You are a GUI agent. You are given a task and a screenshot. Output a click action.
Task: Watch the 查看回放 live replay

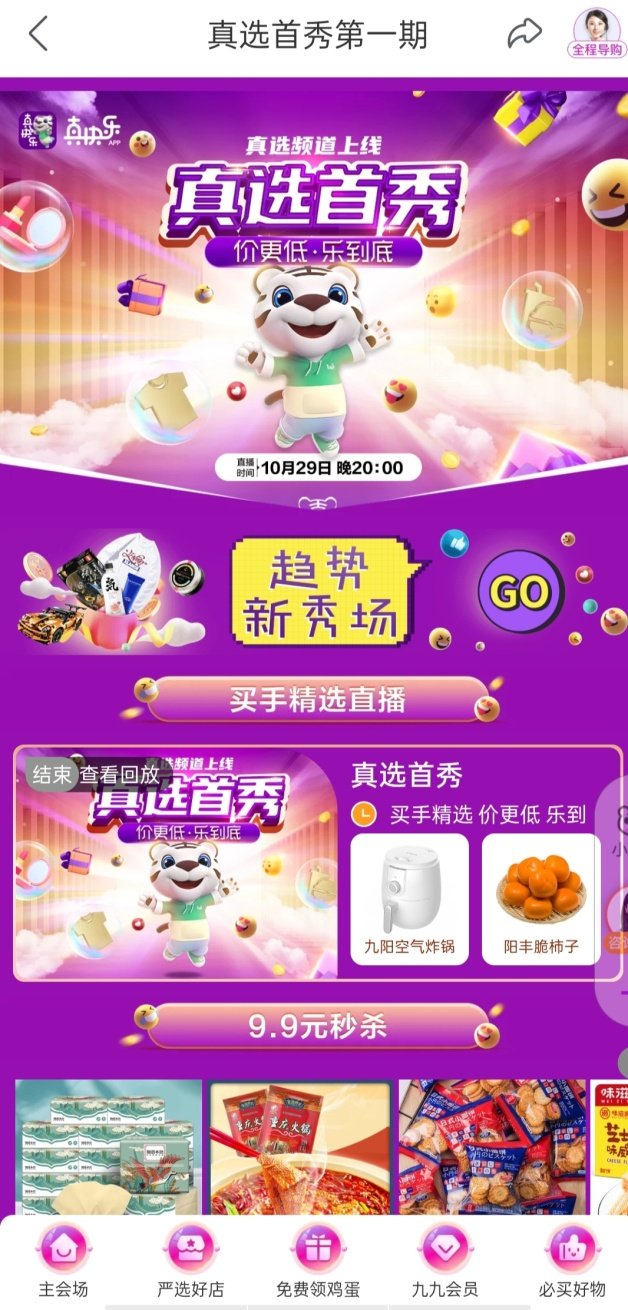click(119, 774)
